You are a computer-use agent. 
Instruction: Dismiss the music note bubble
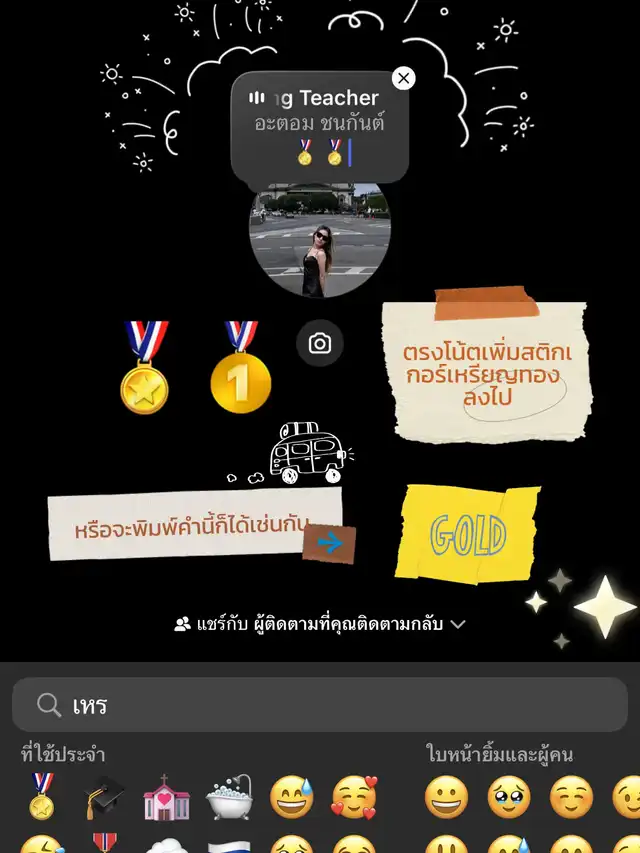coord(403,78)
